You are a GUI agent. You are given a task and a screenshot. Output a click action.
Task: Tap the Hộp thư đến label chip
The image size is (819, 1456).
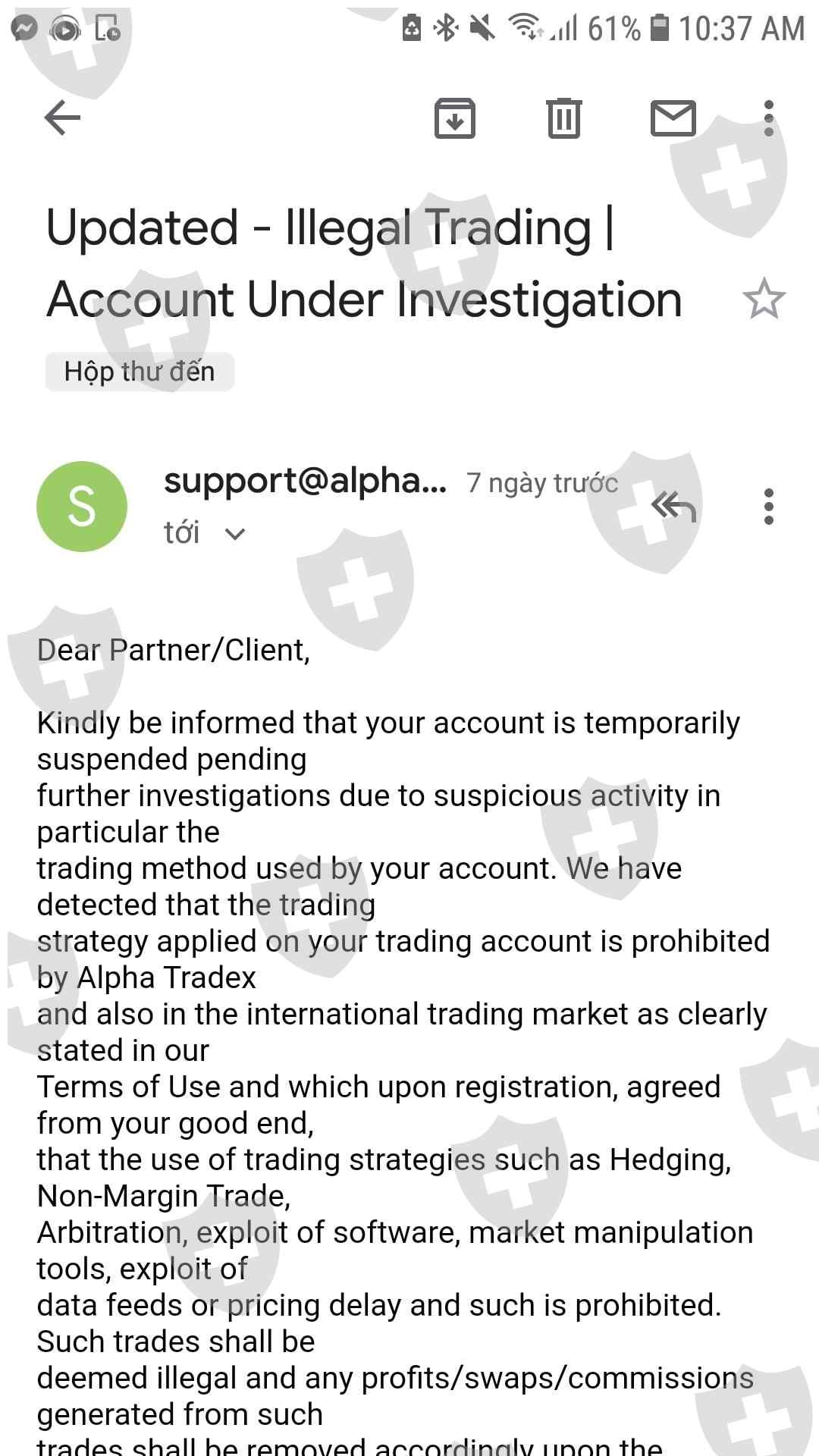coord(140,372)
